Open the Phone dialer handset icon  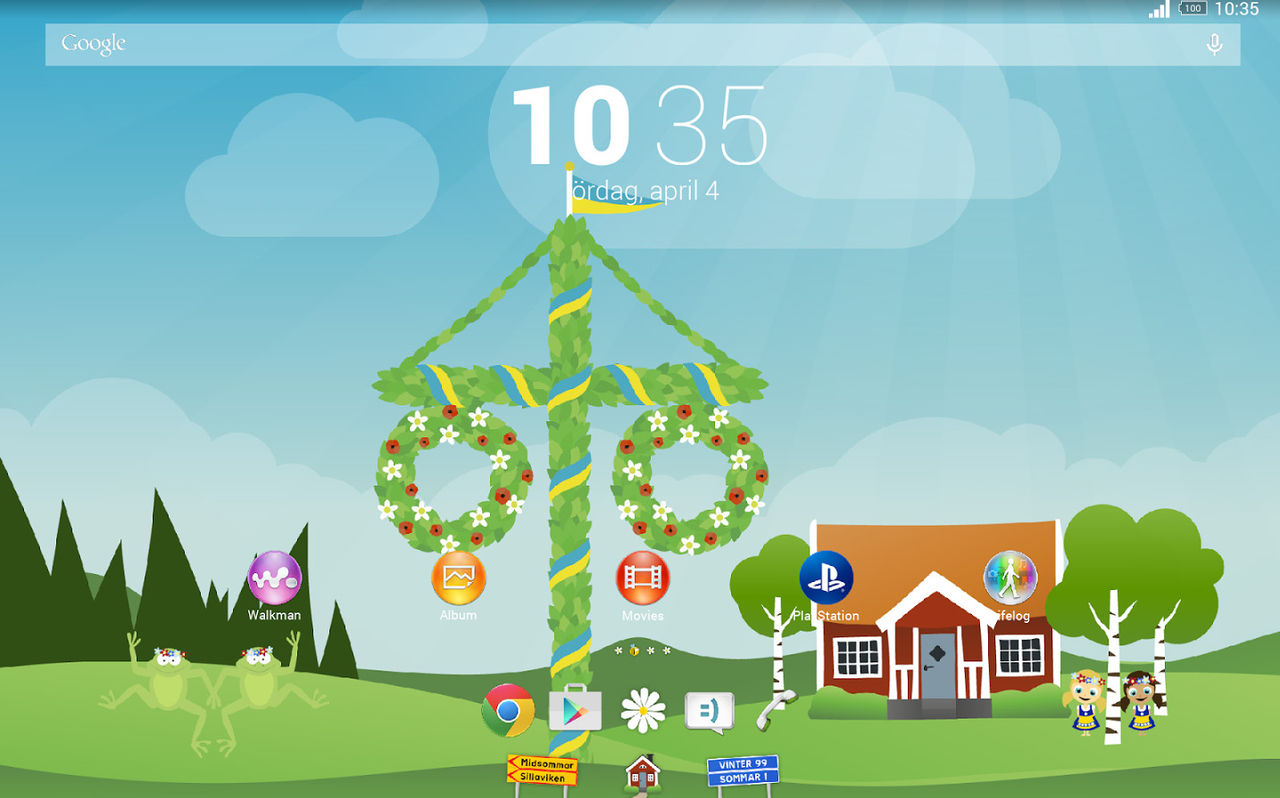click(776, 711)
